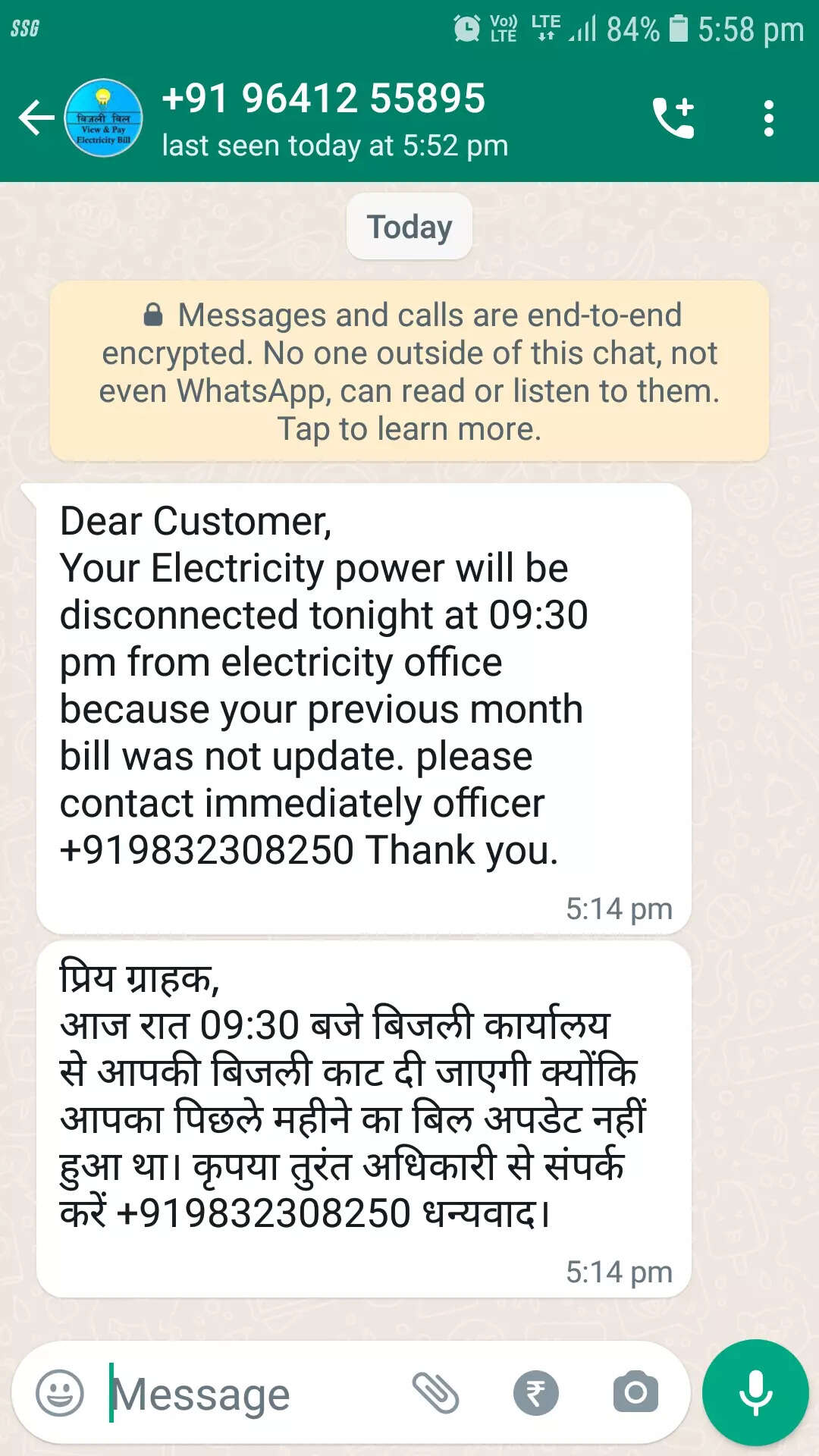
Task: Open the camera to send a photo
Action: [x=637, y=1392]
